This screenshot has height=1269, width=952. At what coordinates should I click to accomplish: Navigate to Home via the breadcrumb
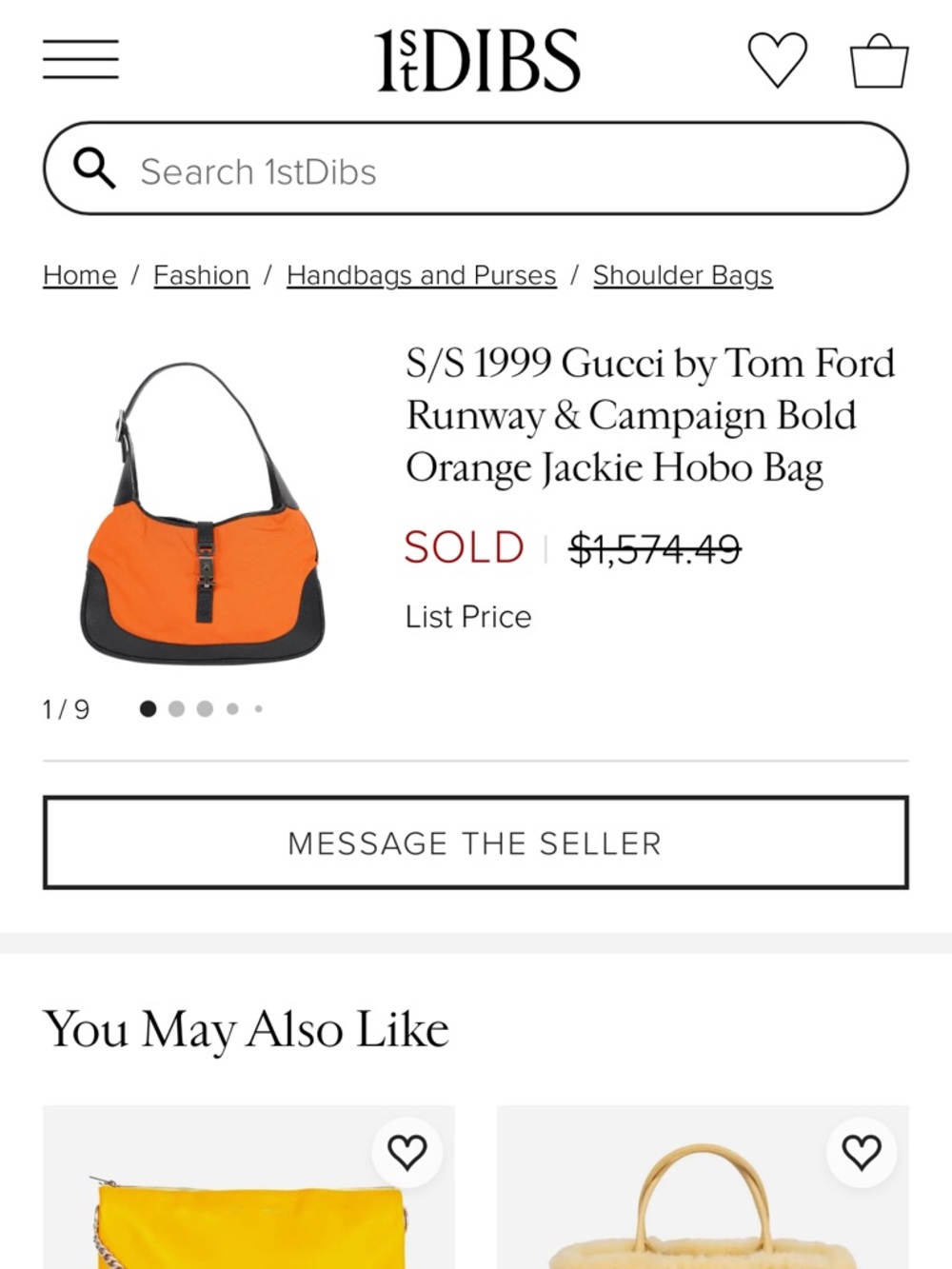click(79, 275)
